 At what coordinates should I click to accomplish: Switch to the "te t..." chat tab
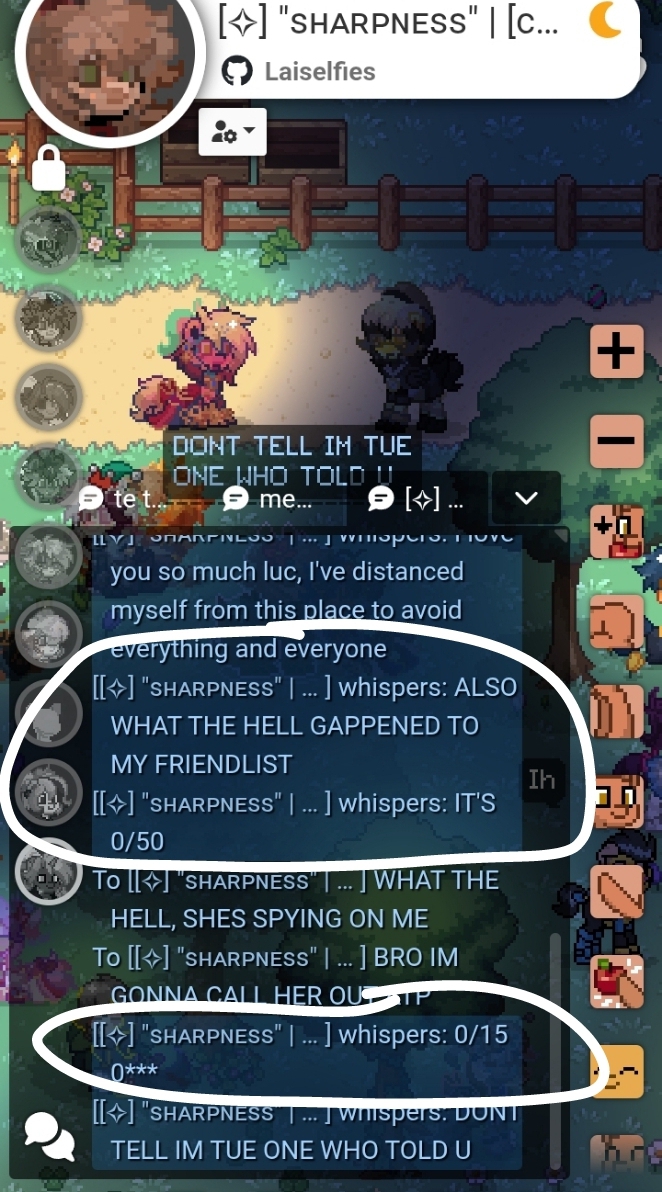coord(126,498)
